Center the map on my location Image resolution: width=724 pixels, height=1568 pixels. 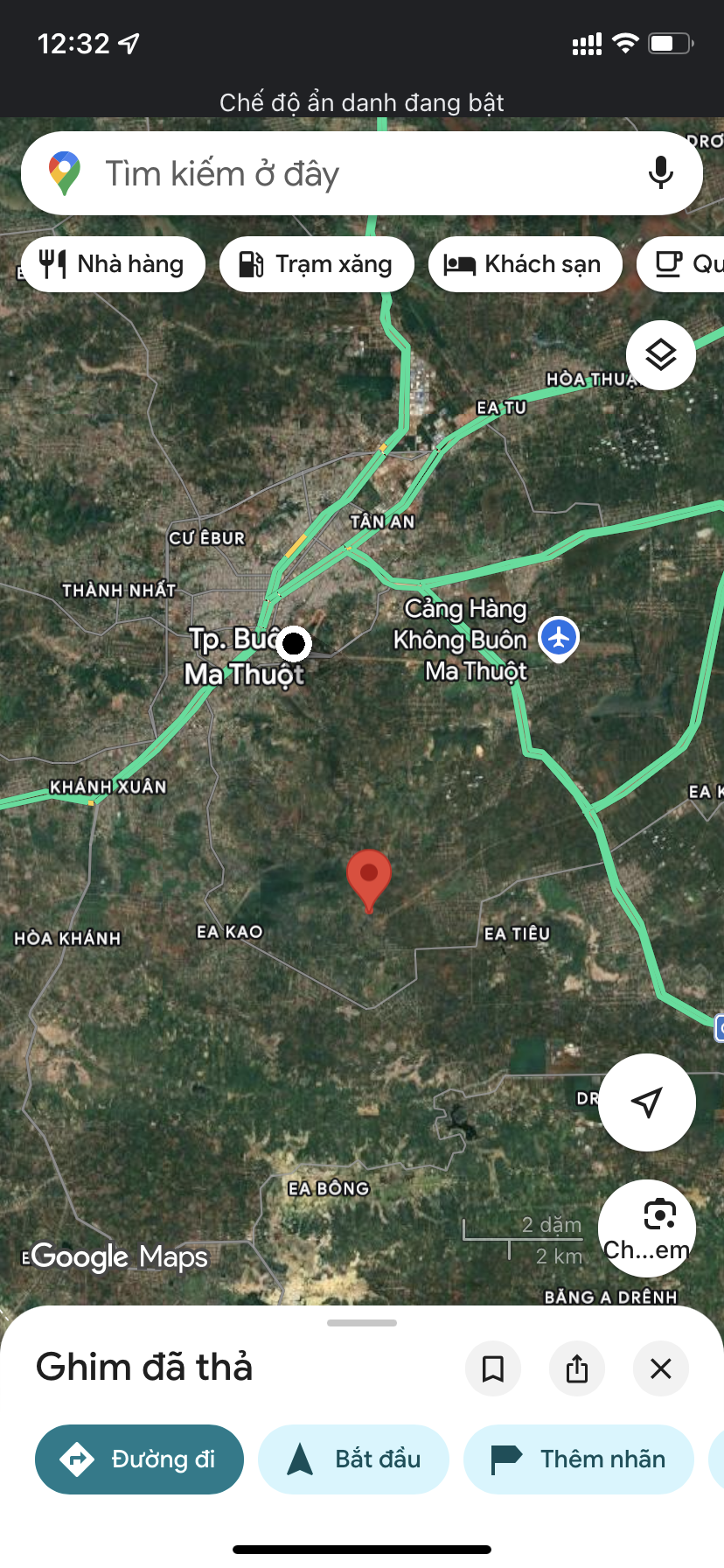[x=647, y=1102]
